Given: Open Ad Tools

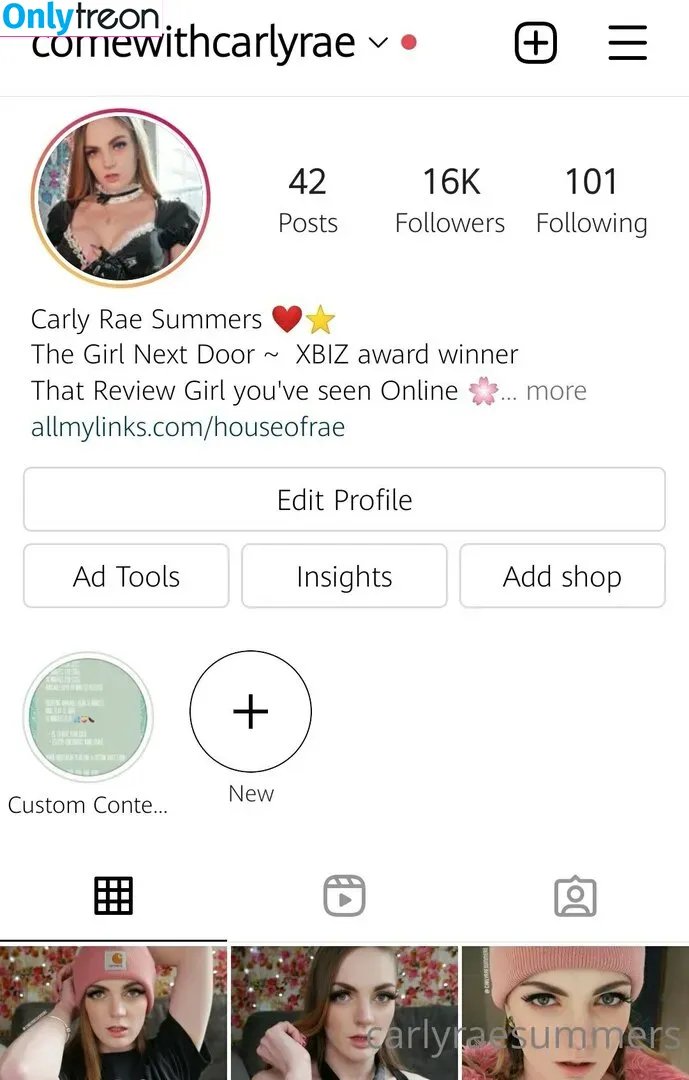Looking at the screenshot, I should (x=126, y=576).
